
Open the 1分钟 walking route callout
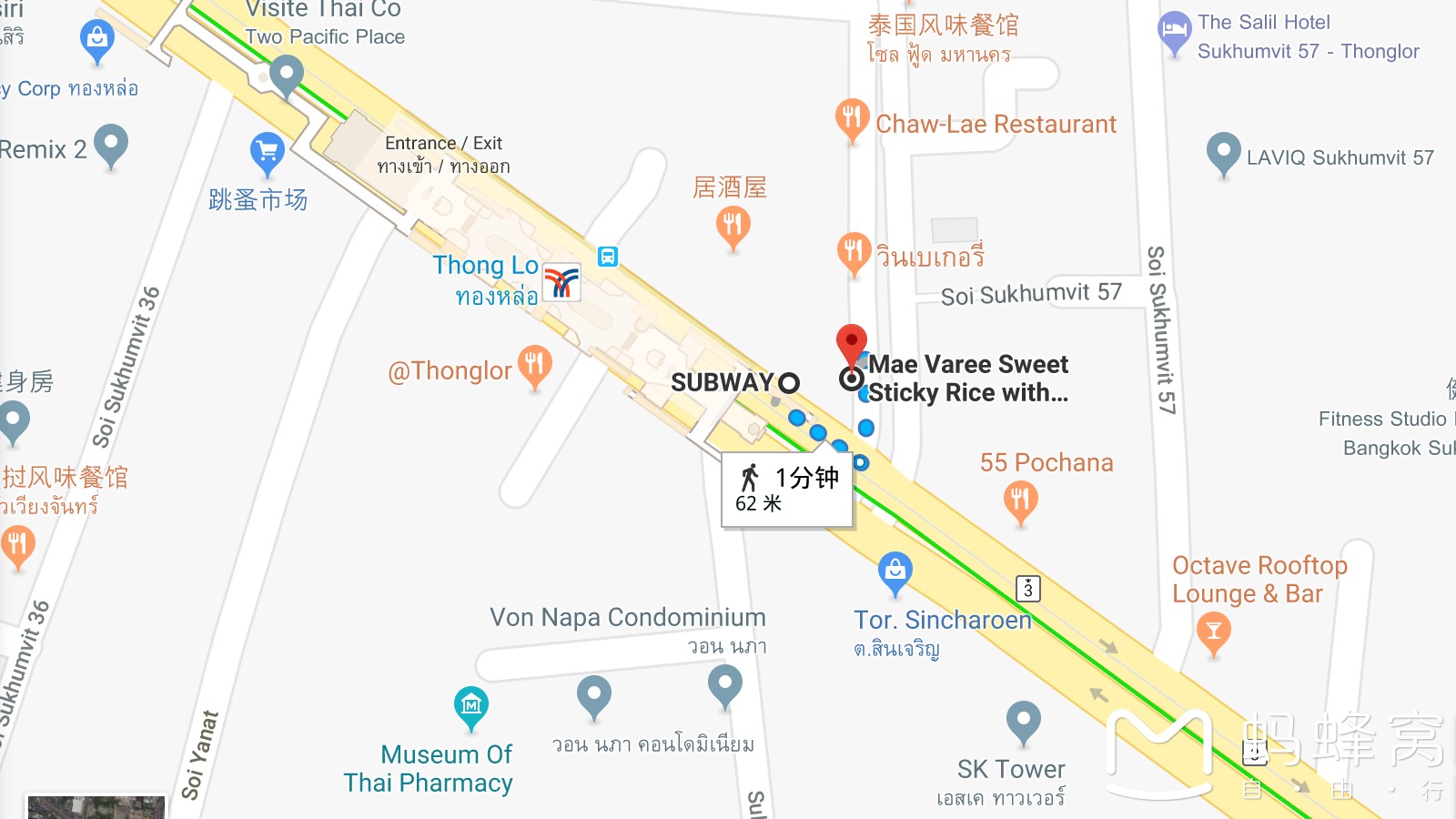(787, 490)
